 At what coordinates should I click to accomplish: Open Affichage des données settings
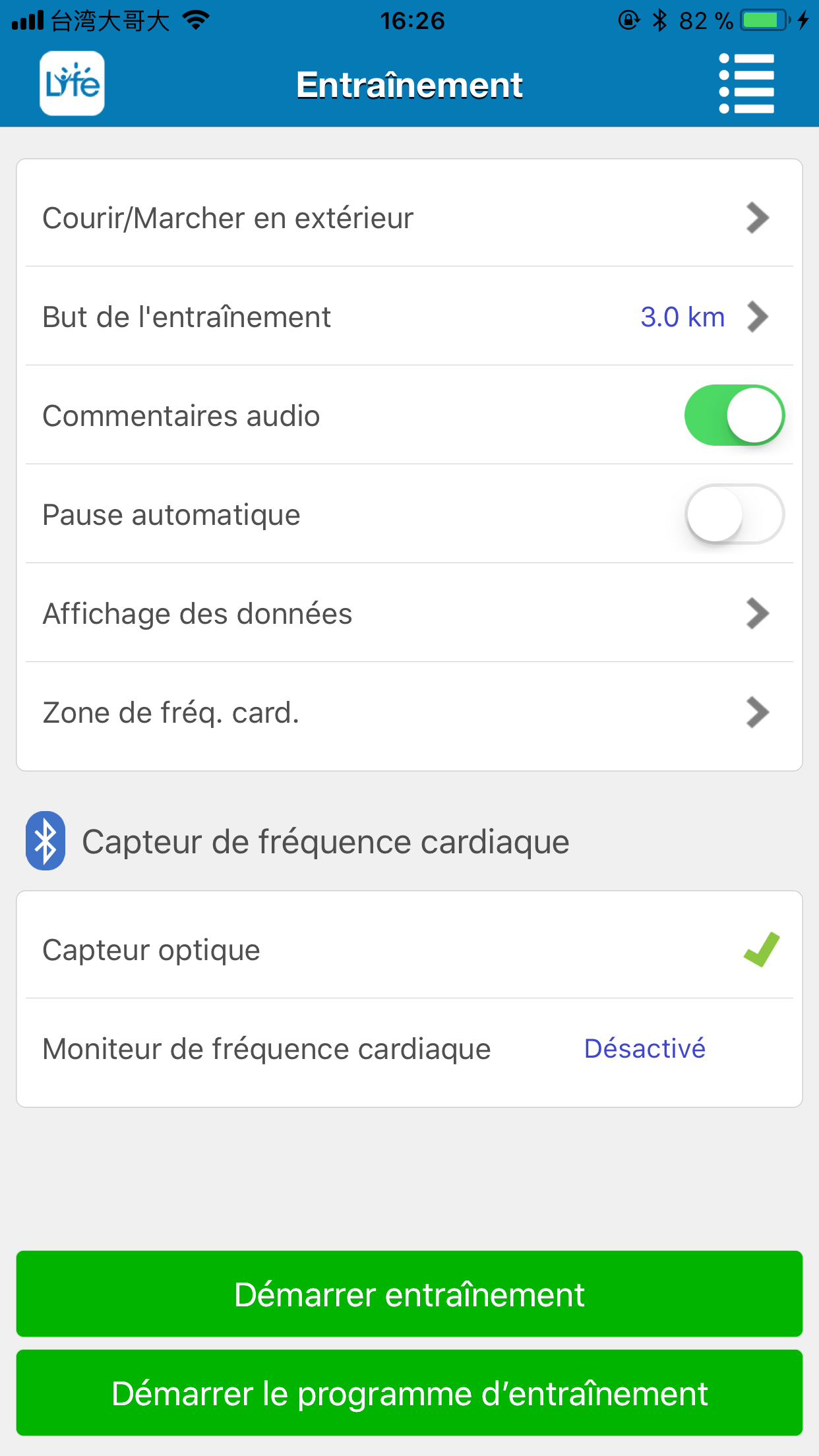(409, 613)
